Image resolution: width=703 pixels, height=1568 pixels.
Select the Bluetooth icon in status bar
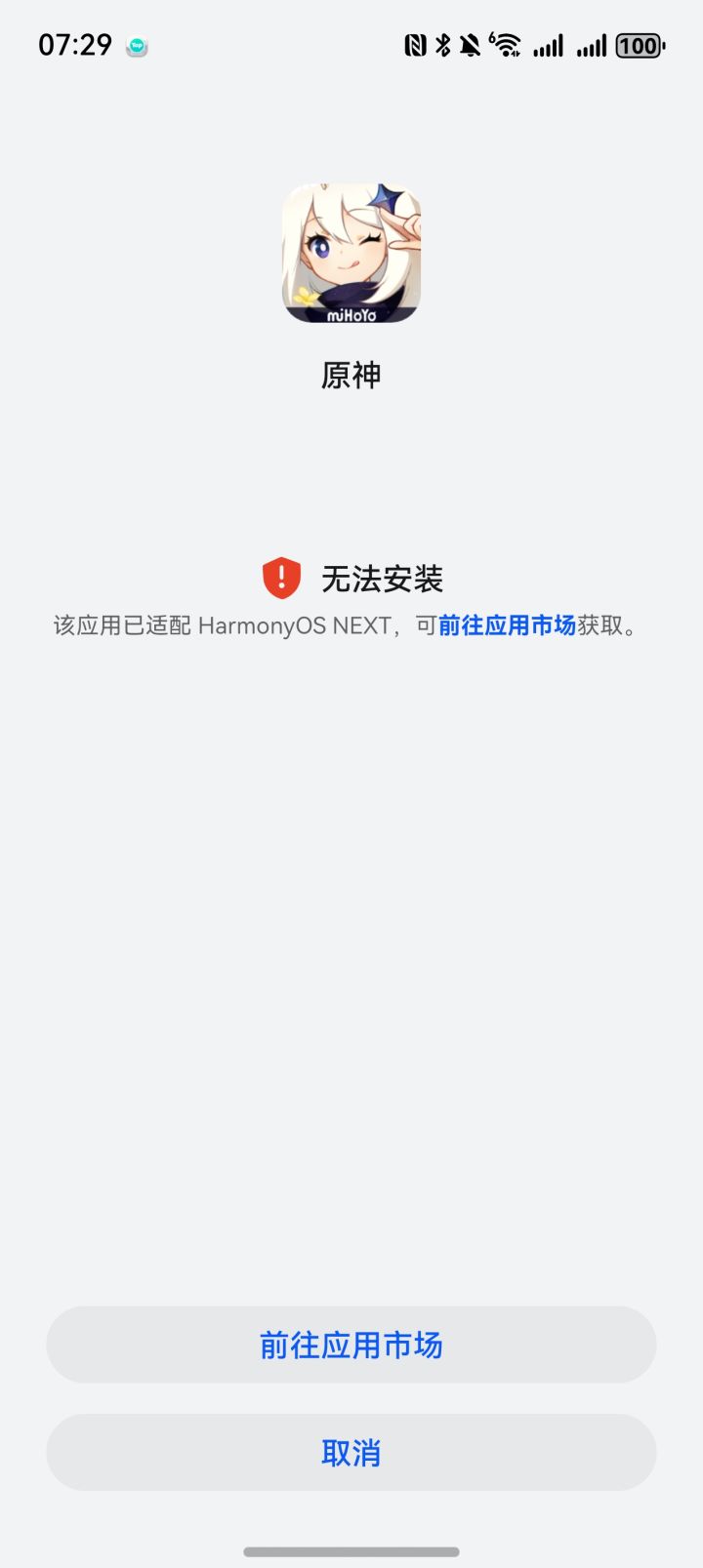[x=444, y=43]
